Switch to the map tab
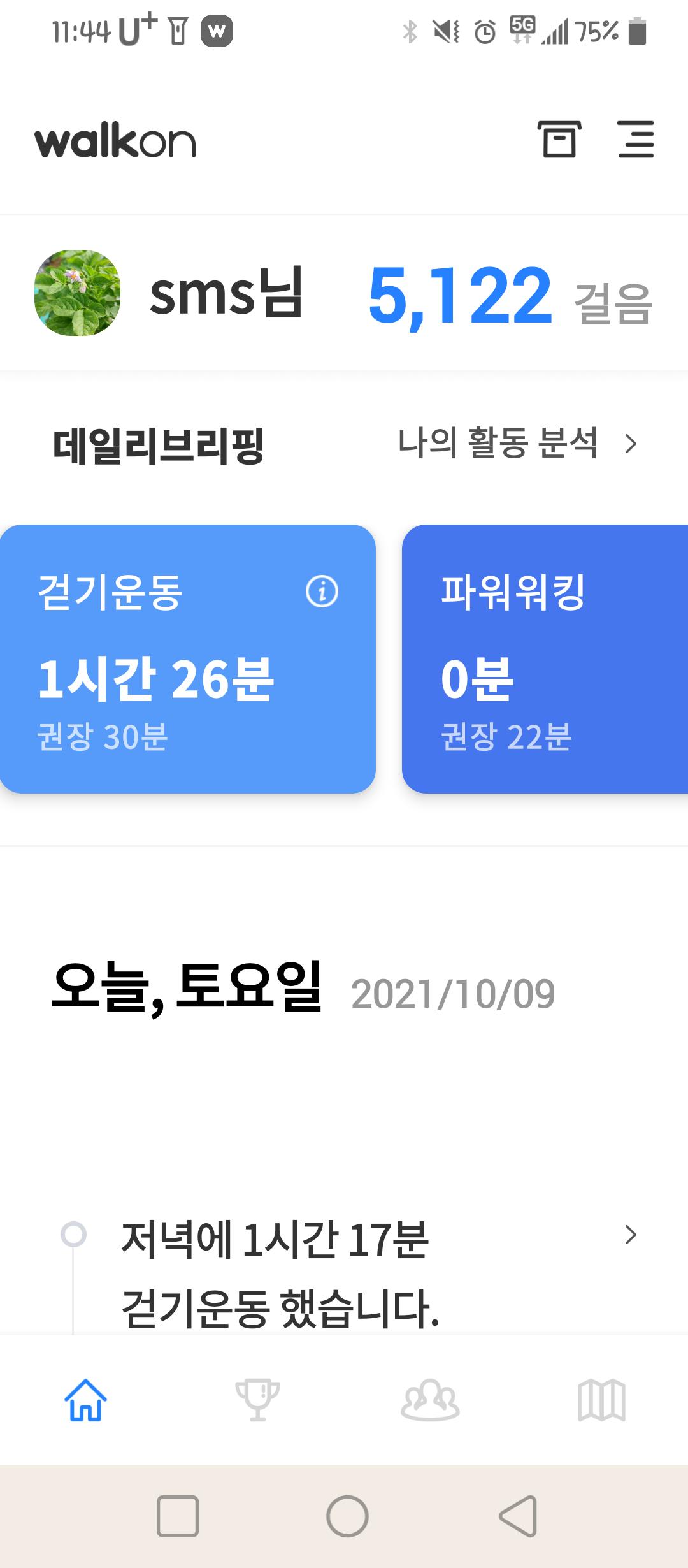688x1568 pixels. click(x=601, y=1400)
